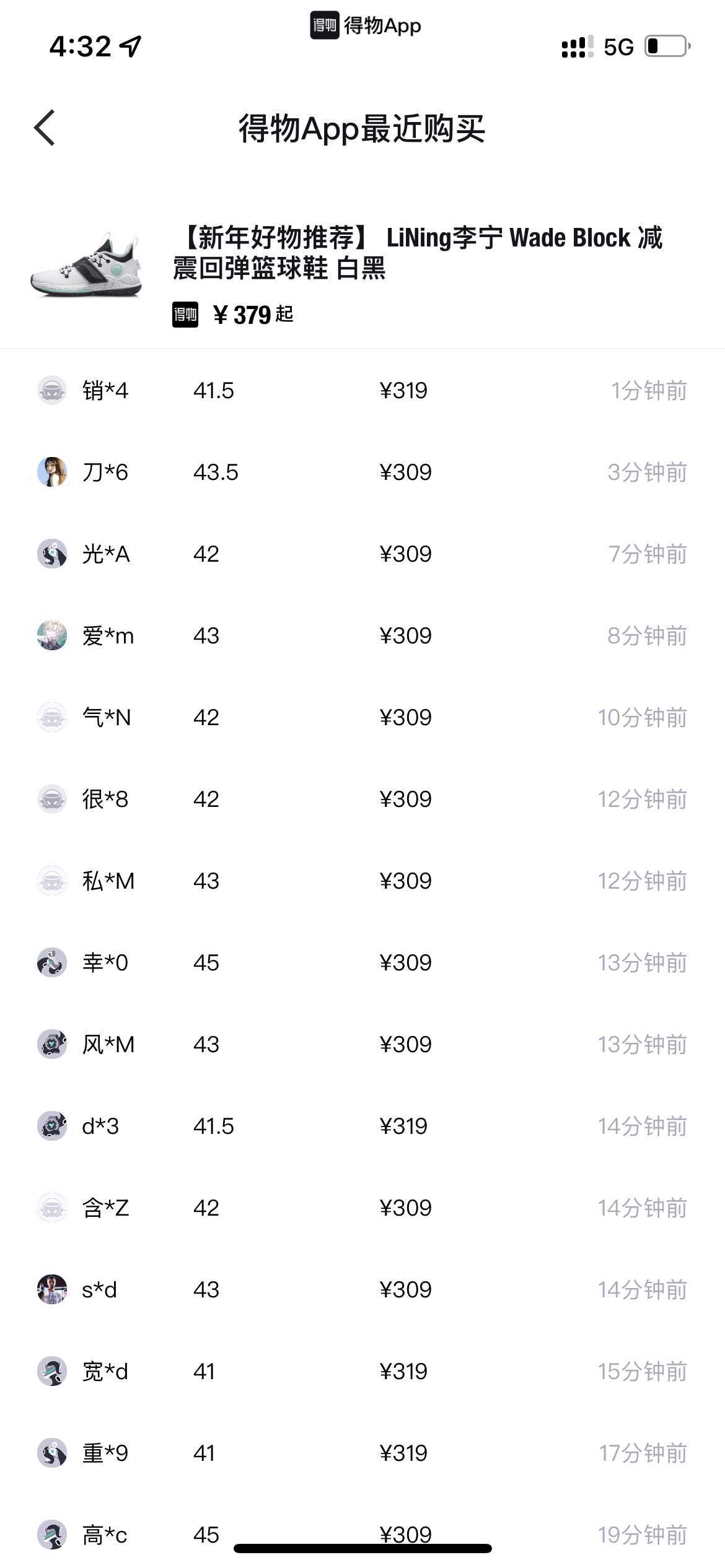
Task: Tap the 得物App logo at the top
Action: tap(362, 25)
